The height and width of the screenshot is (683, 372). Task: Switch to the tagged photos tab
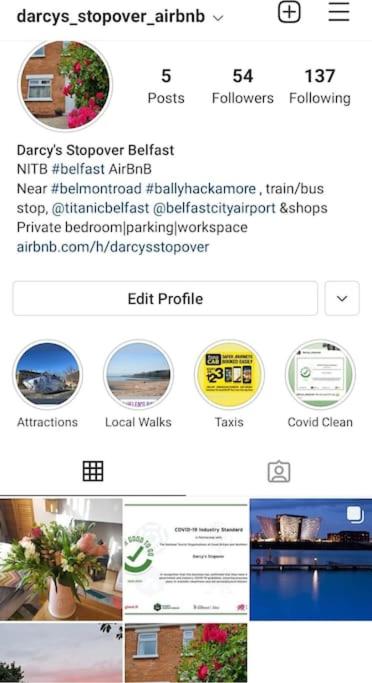279,471
